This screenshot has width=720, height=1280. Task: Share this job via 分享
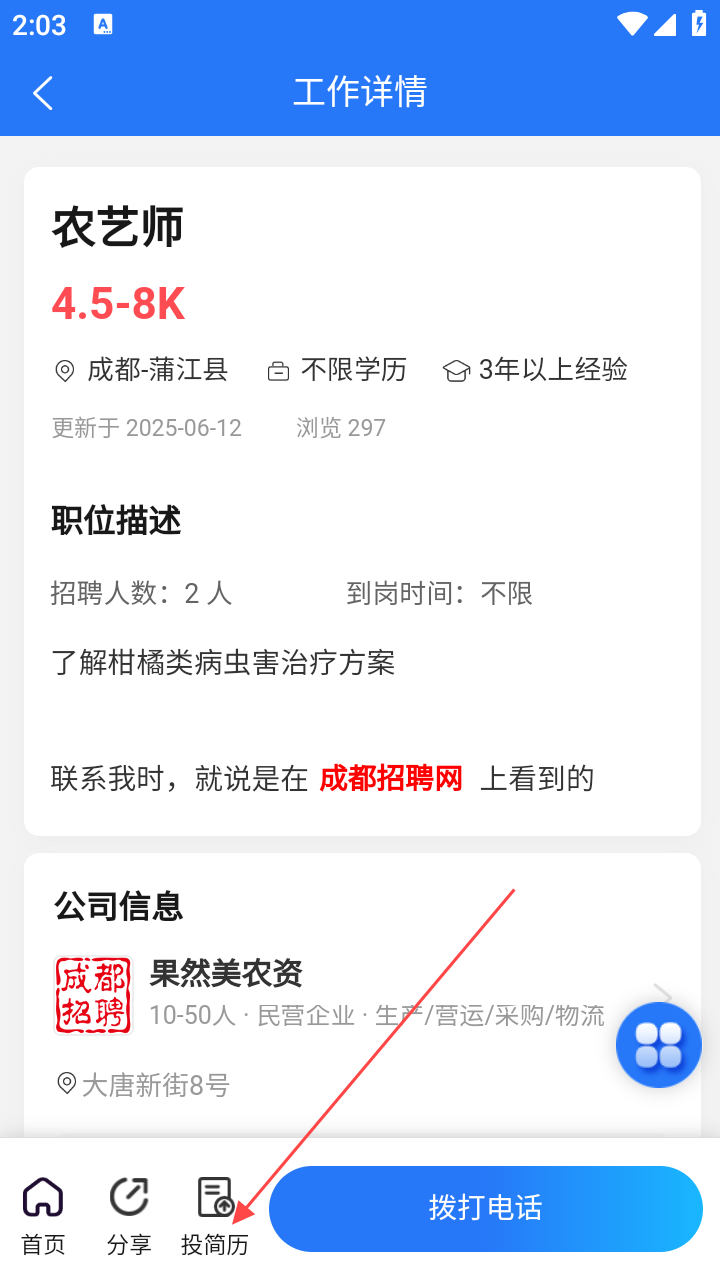pos(129,1214)
